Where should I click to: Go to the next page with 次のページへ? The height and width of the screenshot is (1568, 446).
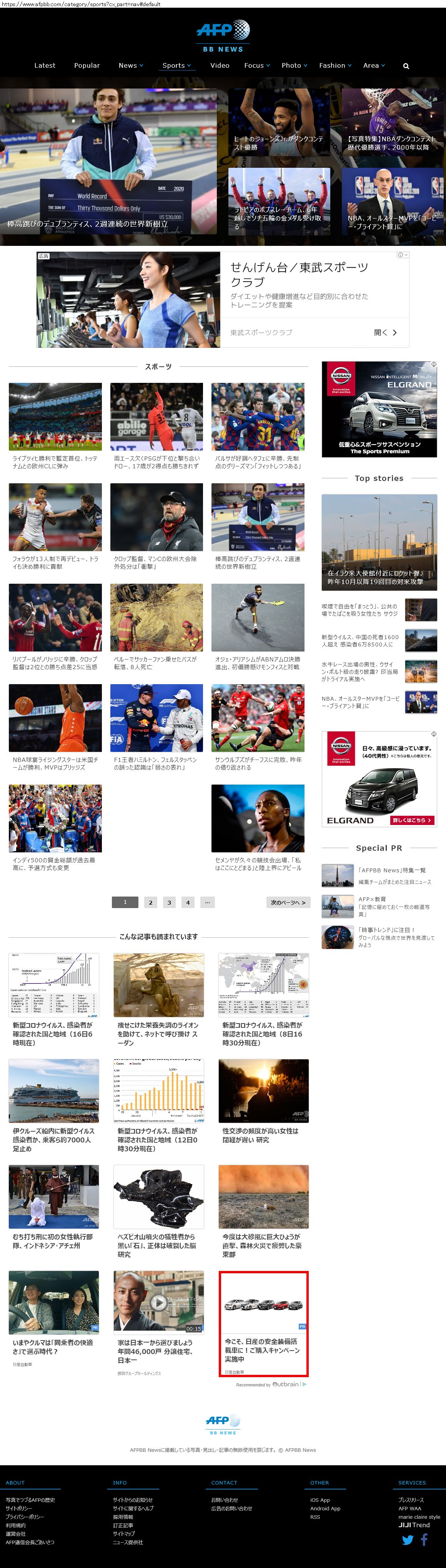288,902
